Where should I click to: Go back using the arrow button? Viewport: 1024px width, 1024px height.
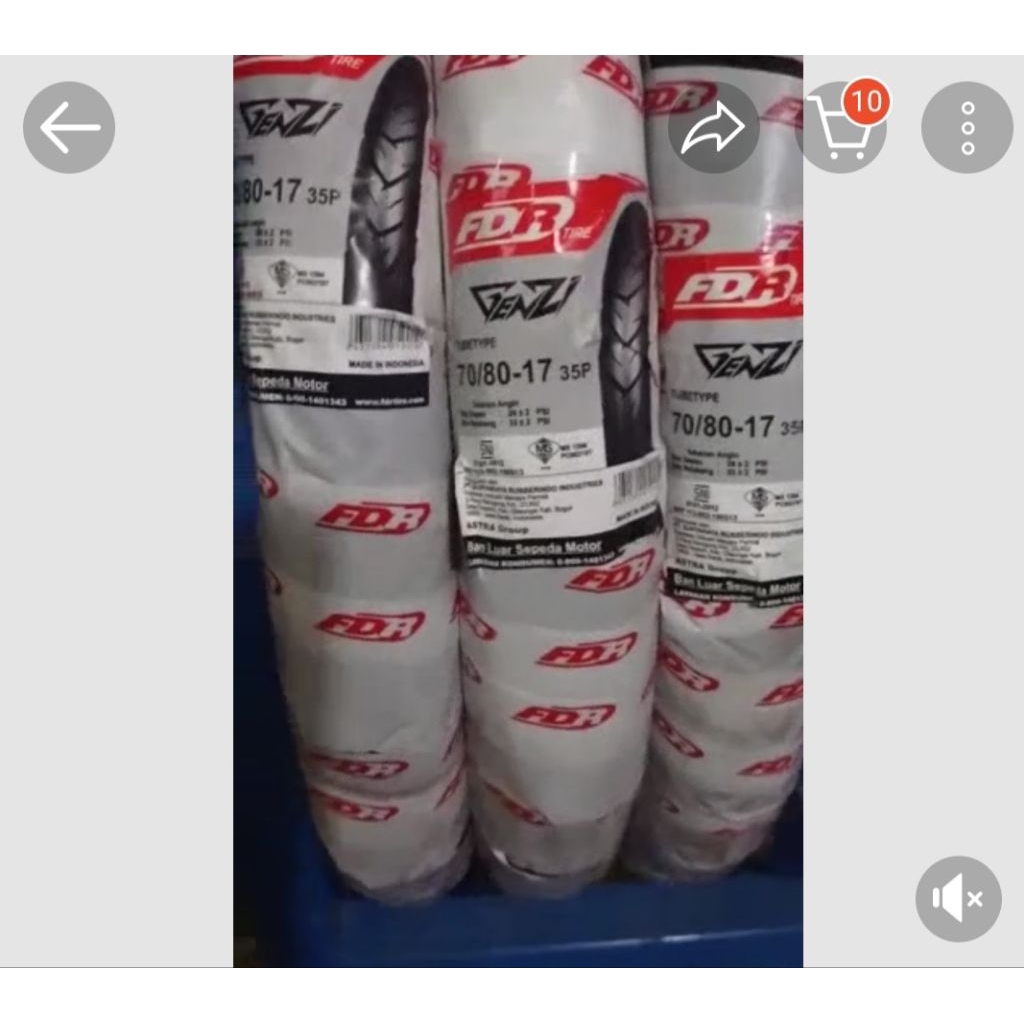tap(69, 128)
